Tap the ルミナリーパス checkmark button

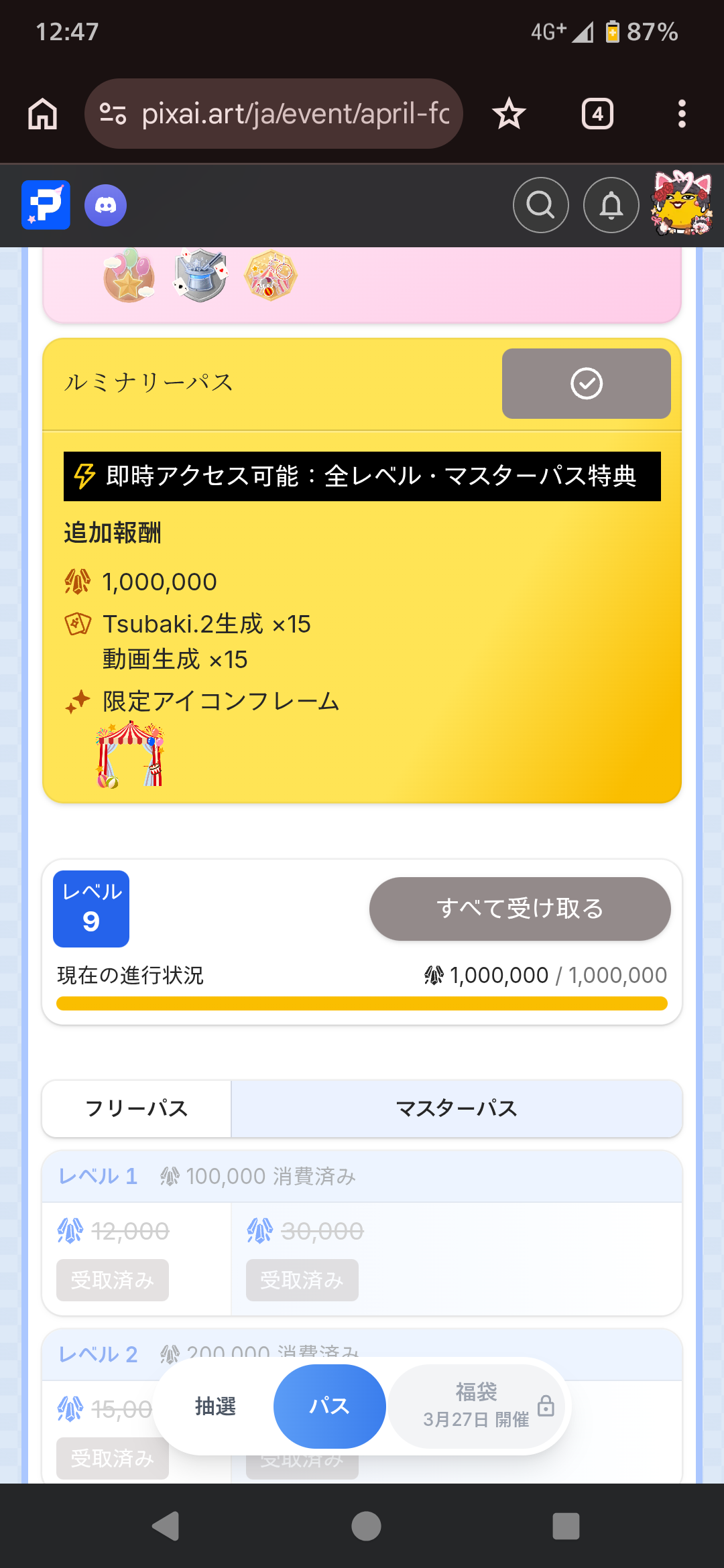pos(586,383)
